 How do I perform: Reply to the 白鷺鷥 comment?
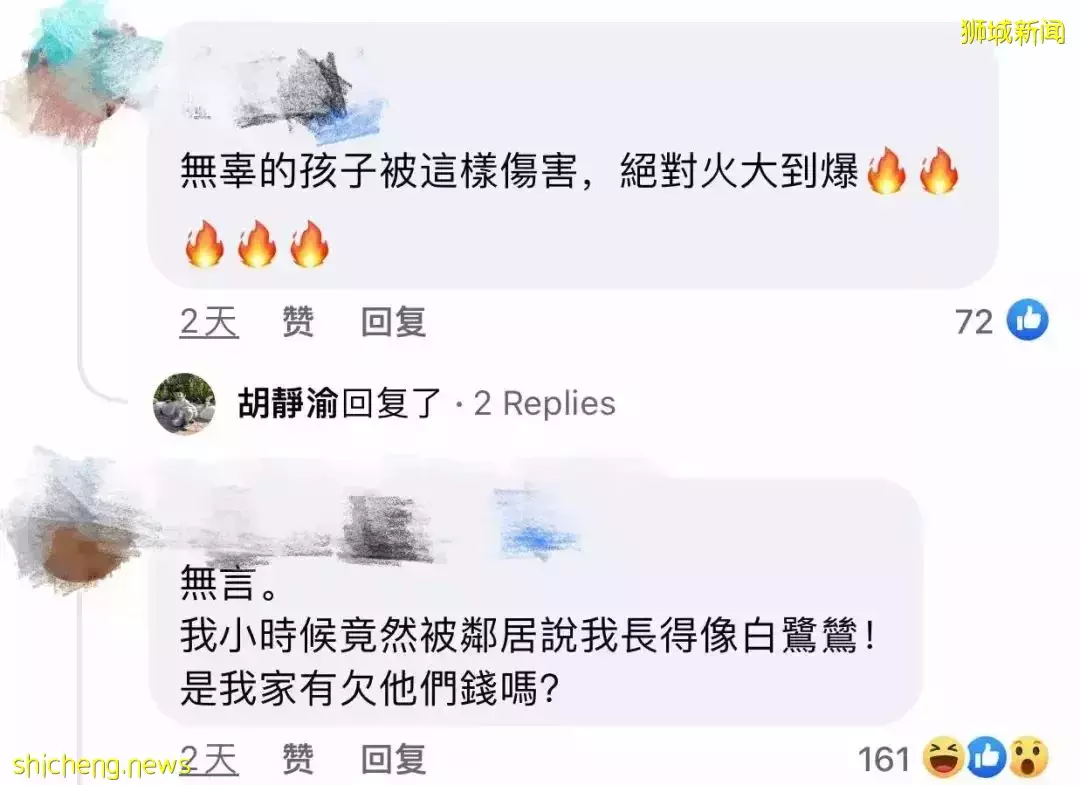[393, 760]
